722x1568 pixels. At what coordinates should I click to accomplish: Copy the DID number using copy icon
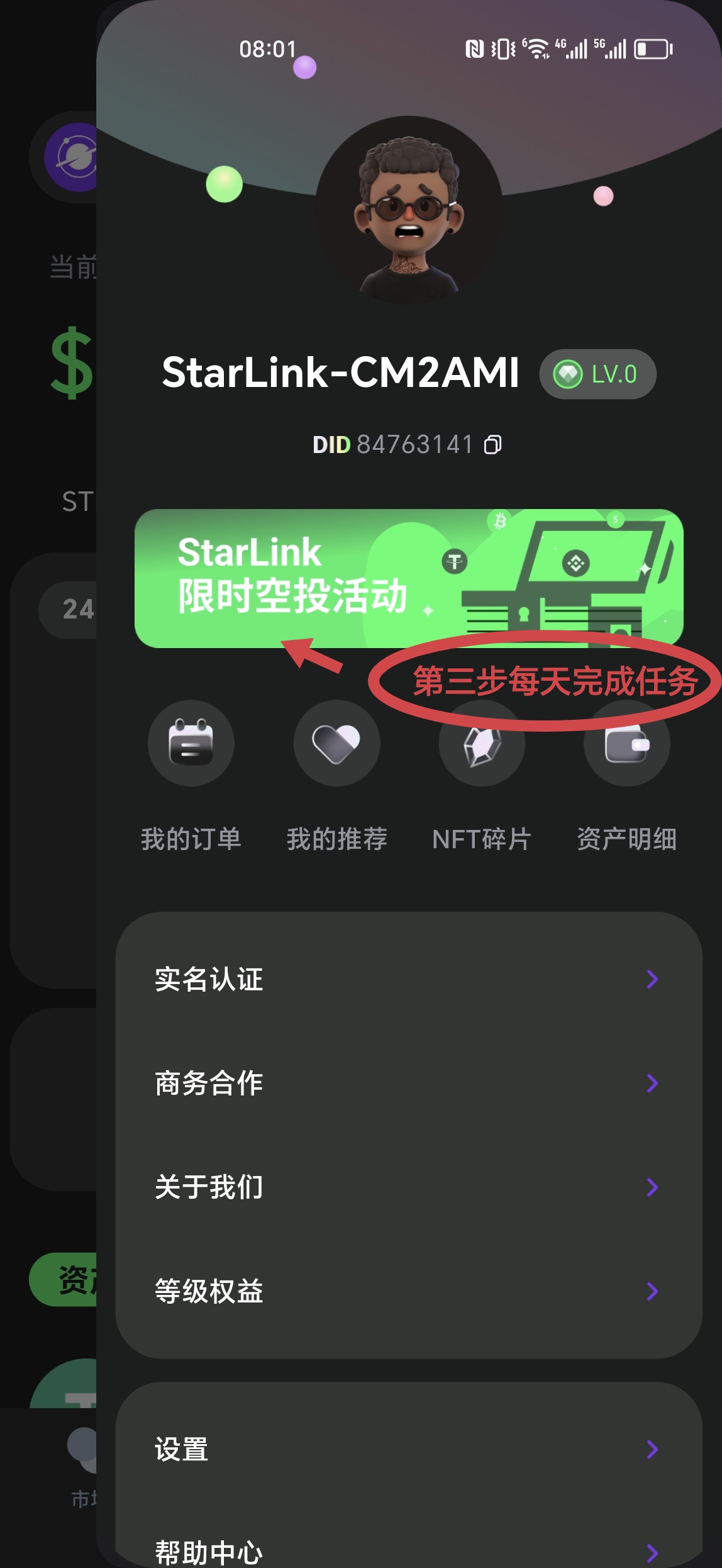pos(493,444)
